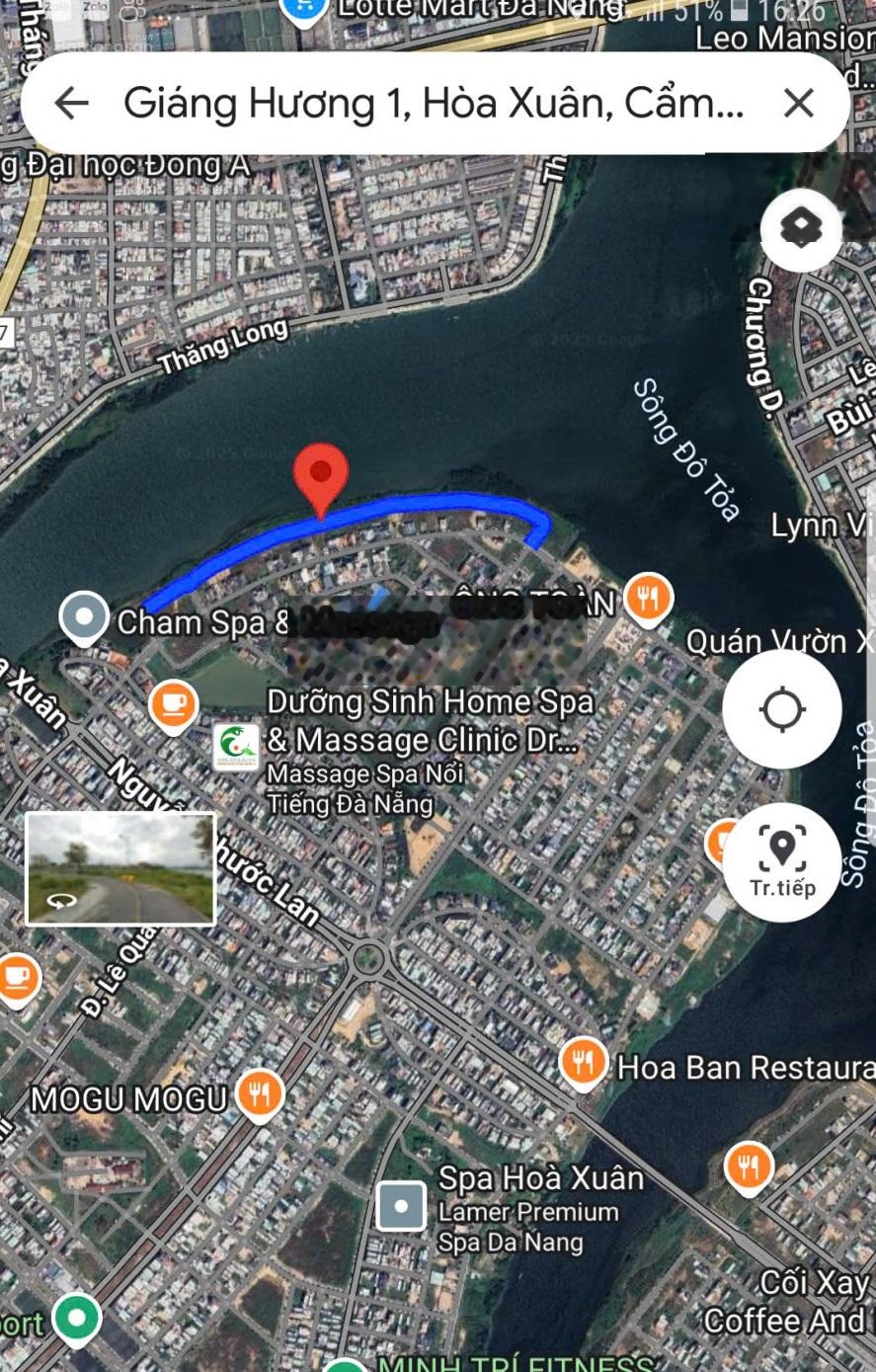The height and width of the screenshot is (1372, 876).
Task: Open the Cham Spa & Massage place marker
Action: tap(85, 619)
